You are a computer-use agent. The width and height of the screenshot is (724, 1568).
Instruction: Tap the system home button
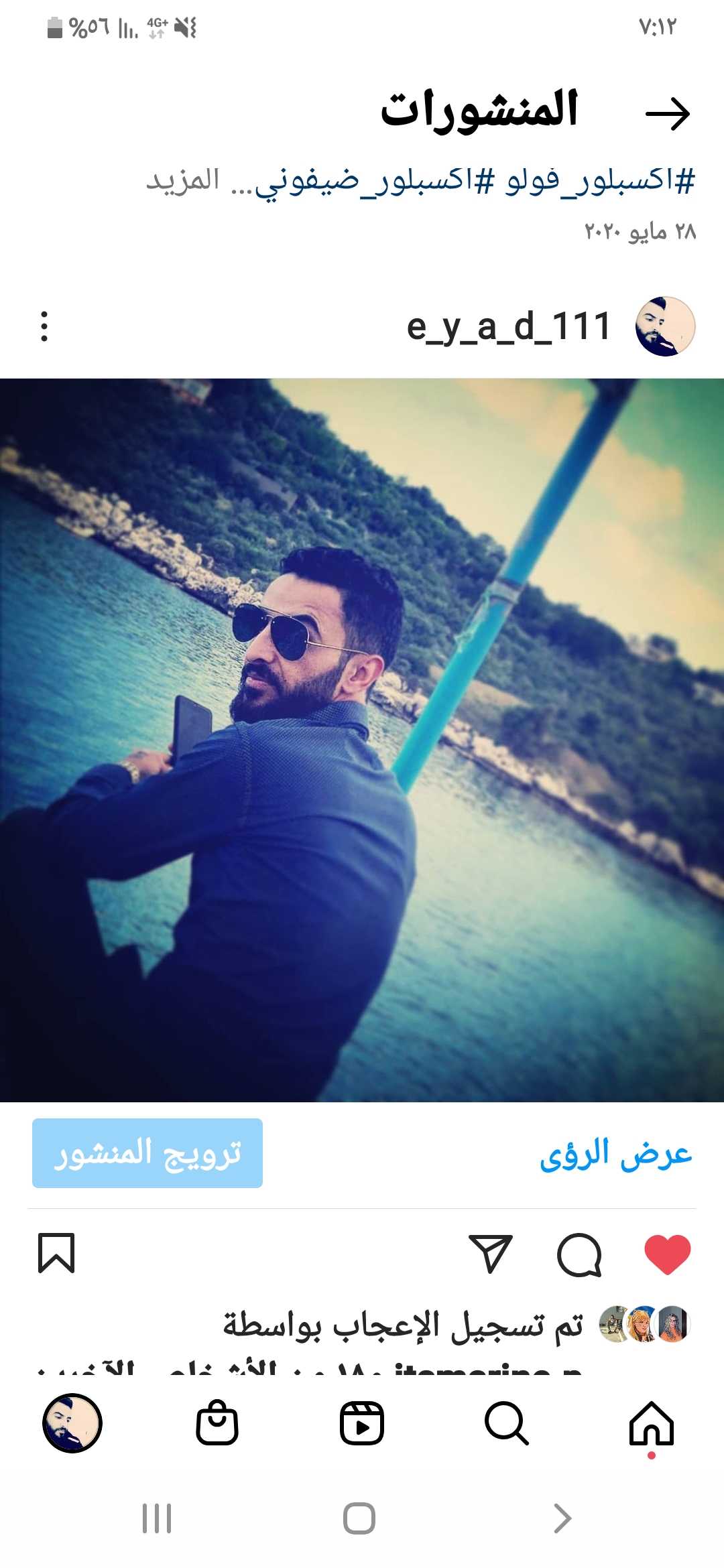point(359,1518)
